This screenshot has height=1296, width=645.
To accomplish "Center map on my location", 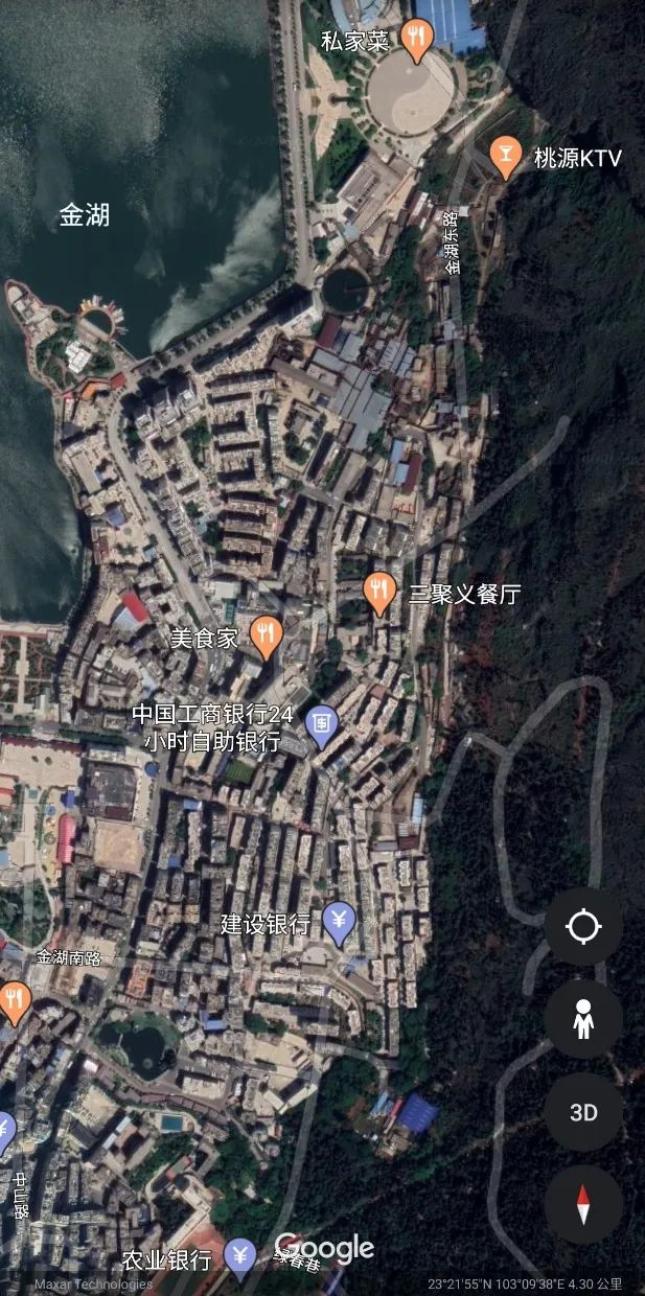I will click(583, 927).
